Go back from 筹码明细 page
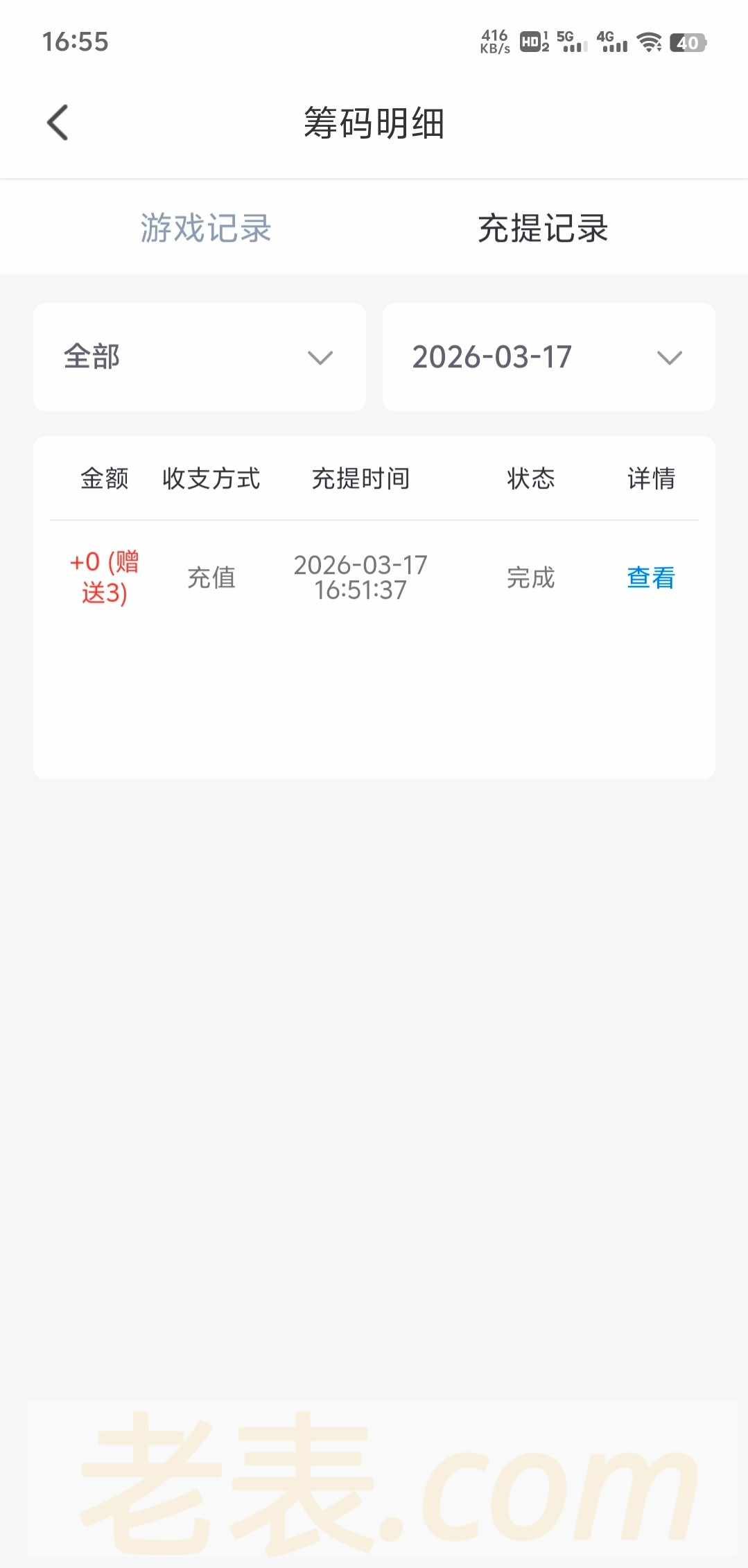 pos(58,123)
